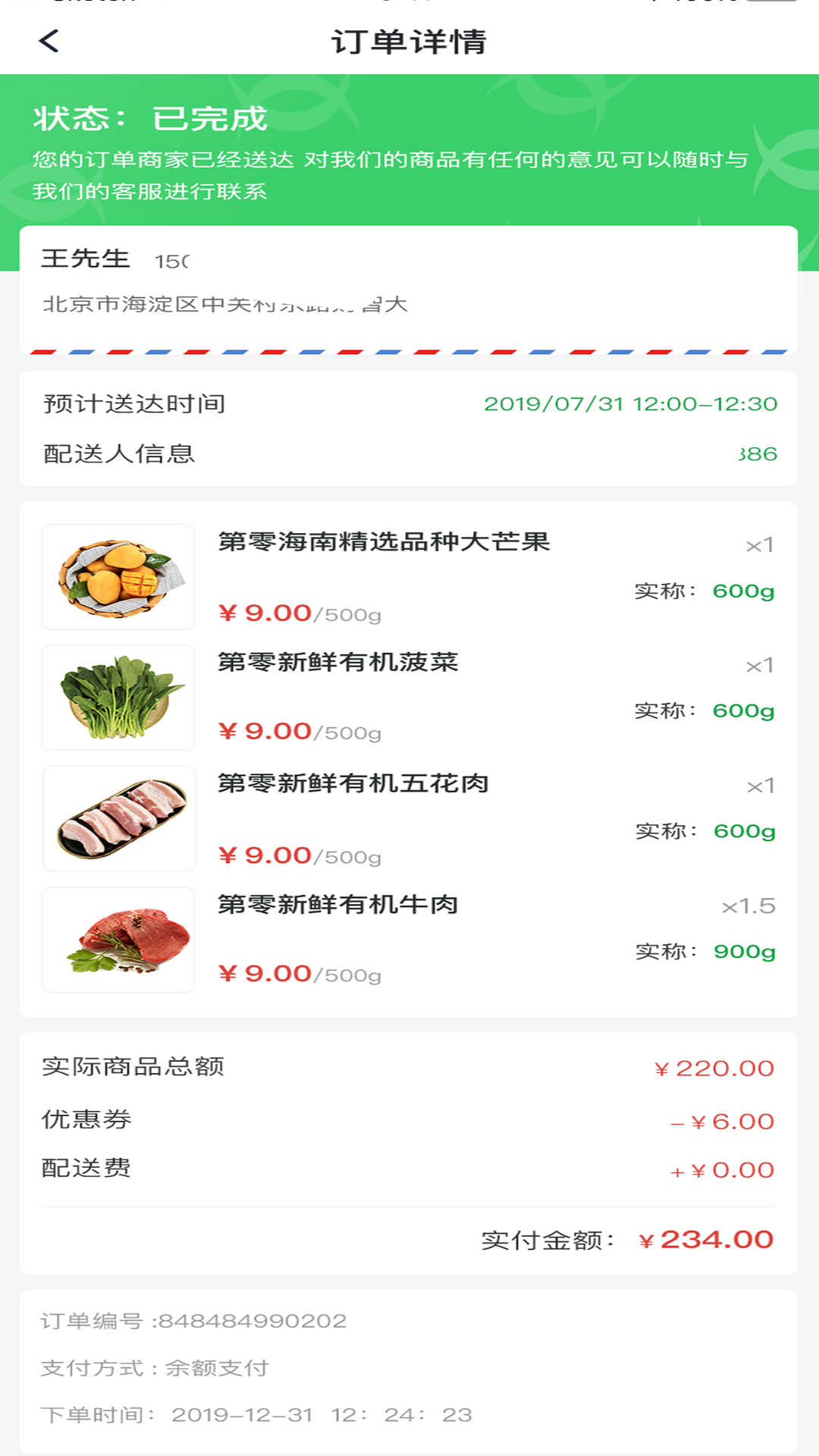This screenshot has width=819, height=1456.
Task: Open 第零海南精选品种大芒果 product name
Action: [384, 542]
